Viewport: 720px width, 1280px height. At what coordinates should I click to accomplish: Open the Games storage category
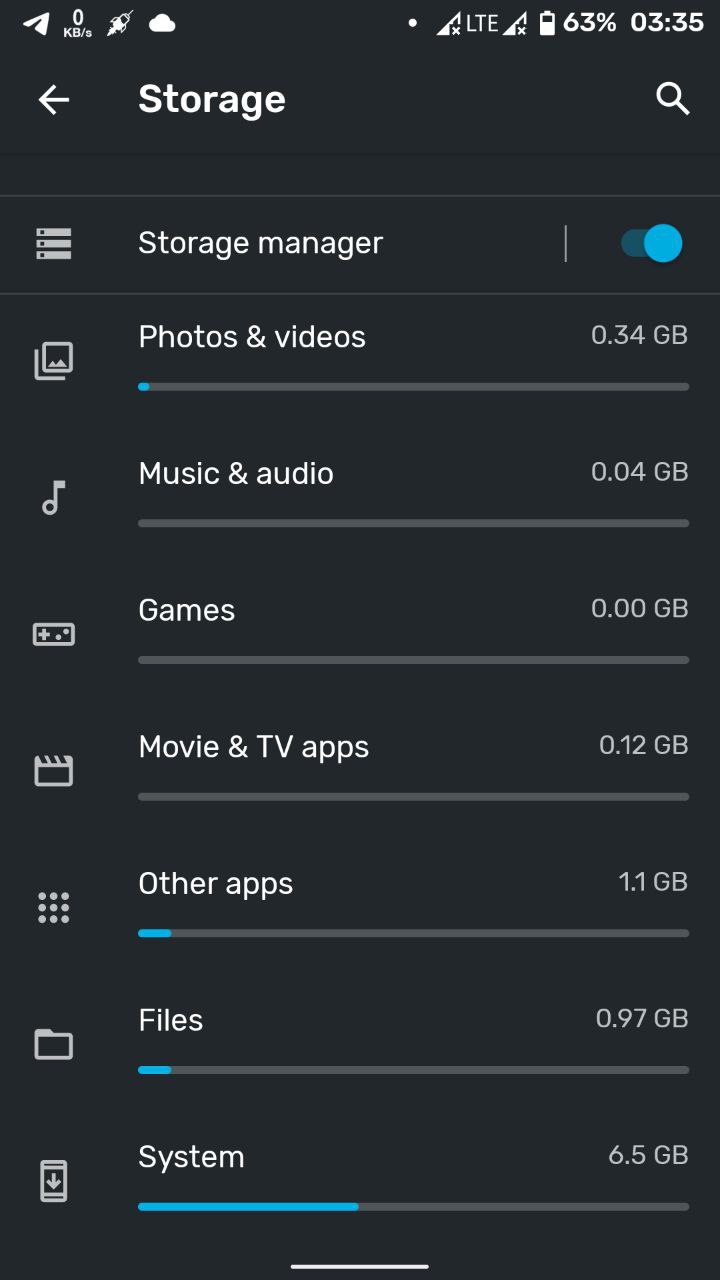(x=360, y=633)
